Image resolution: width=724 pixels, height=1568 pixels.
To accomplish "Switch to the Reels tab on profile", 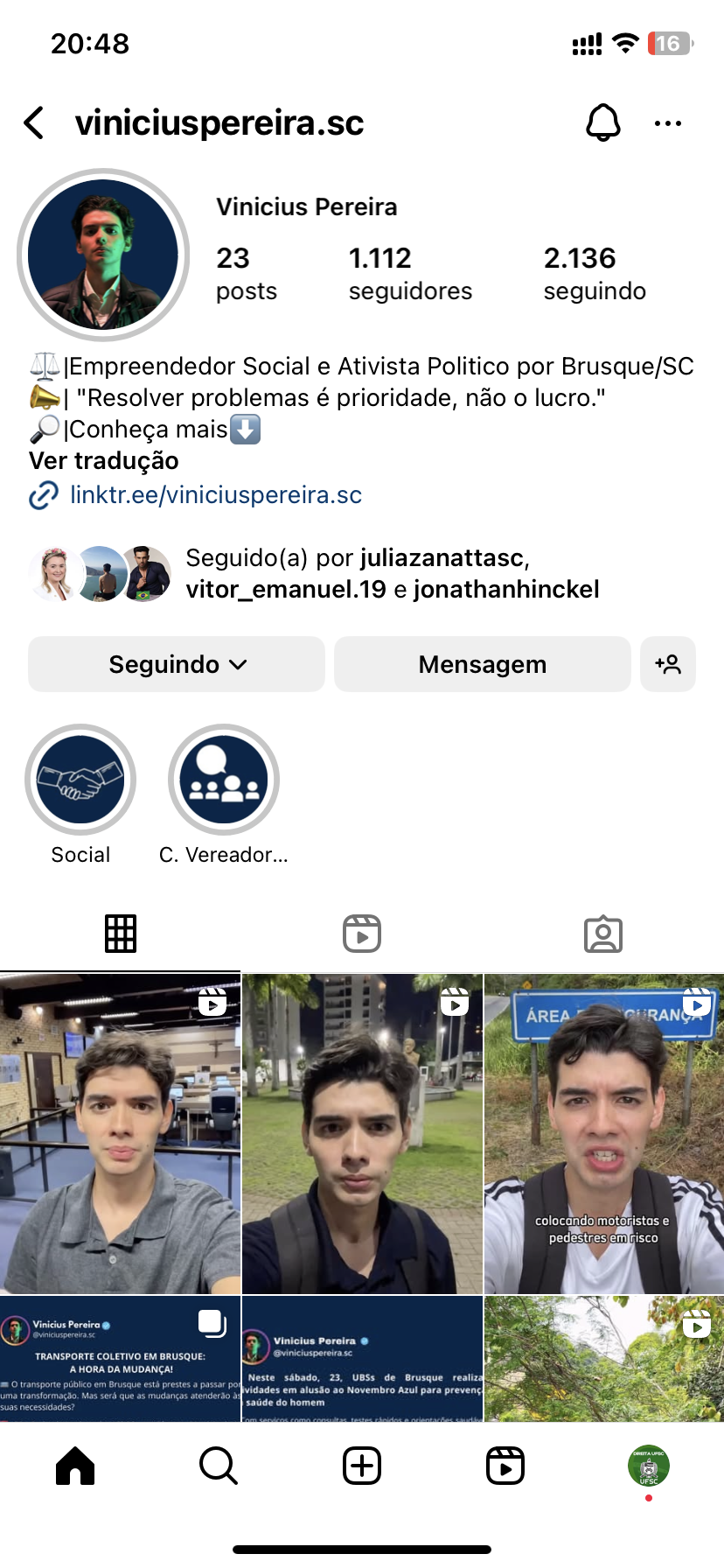I will 362,934.
